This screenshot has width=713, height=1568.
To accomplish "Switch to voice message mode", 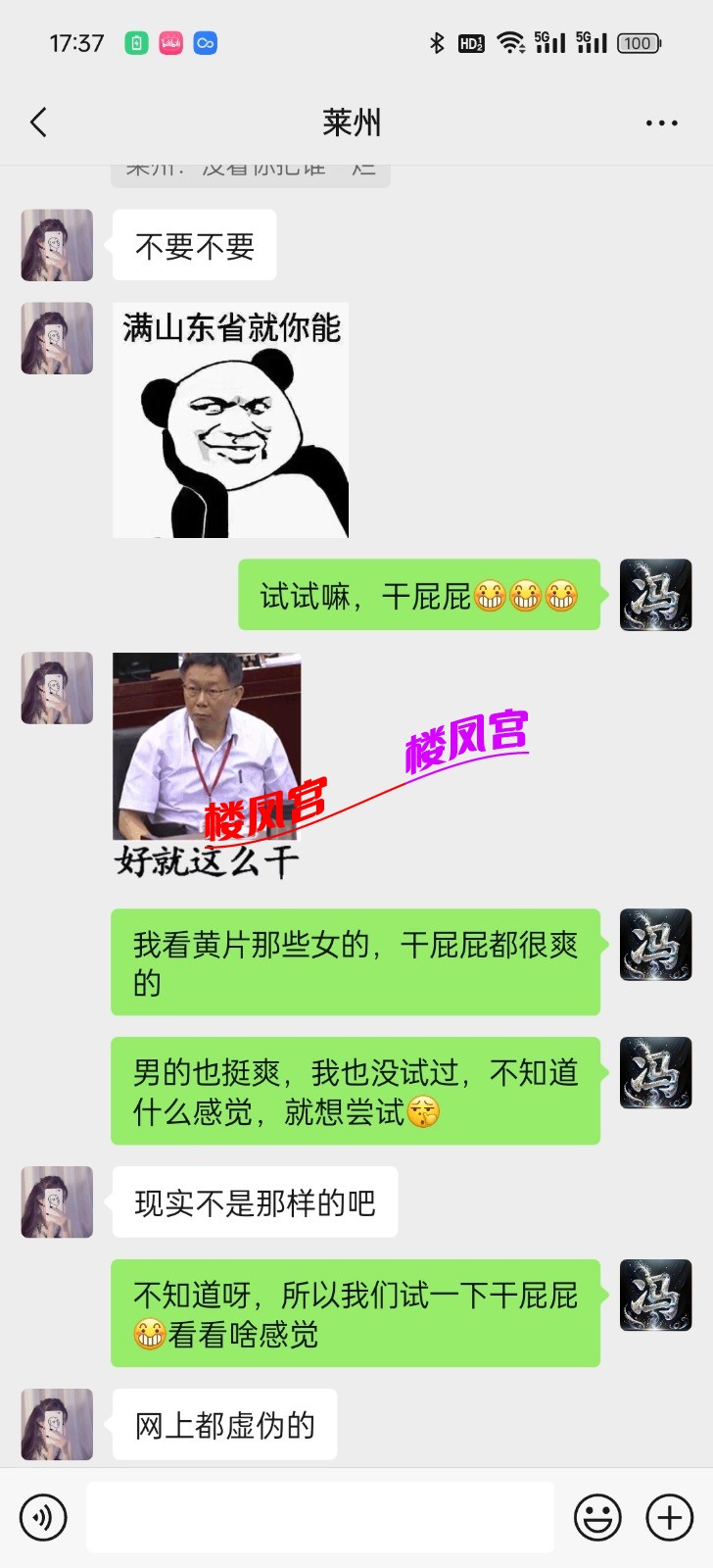I will [41, 1516].
